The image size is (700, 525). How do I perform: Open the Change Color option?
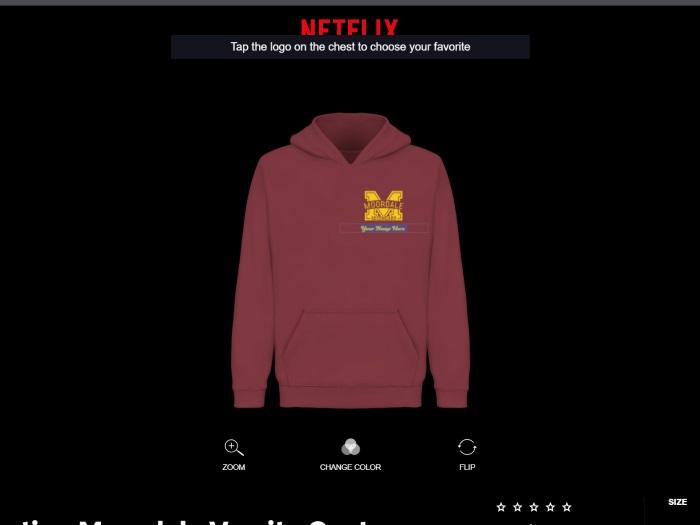(x=350, y=453)
